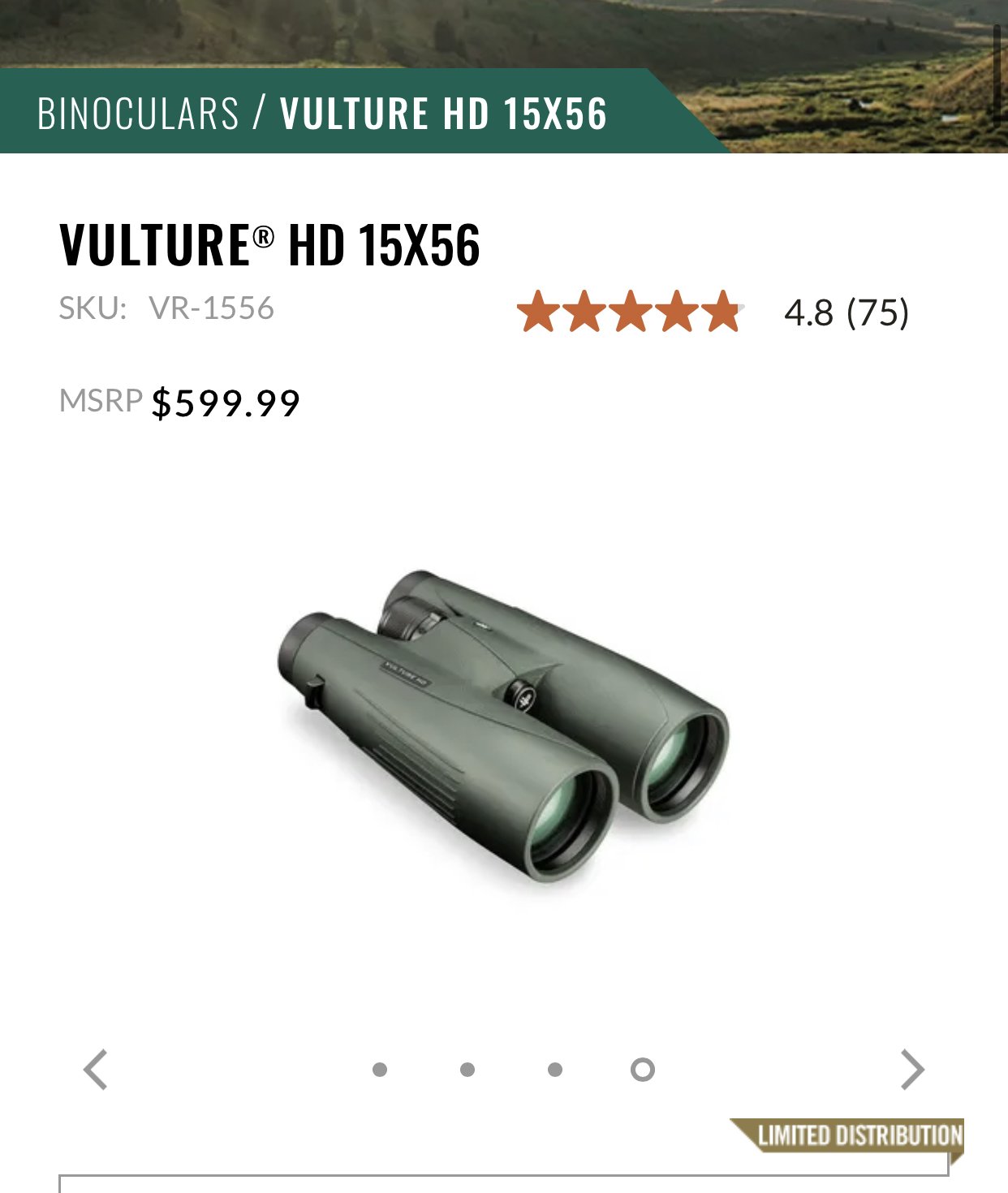Select the second image indicator dot

click(467, 1070)
